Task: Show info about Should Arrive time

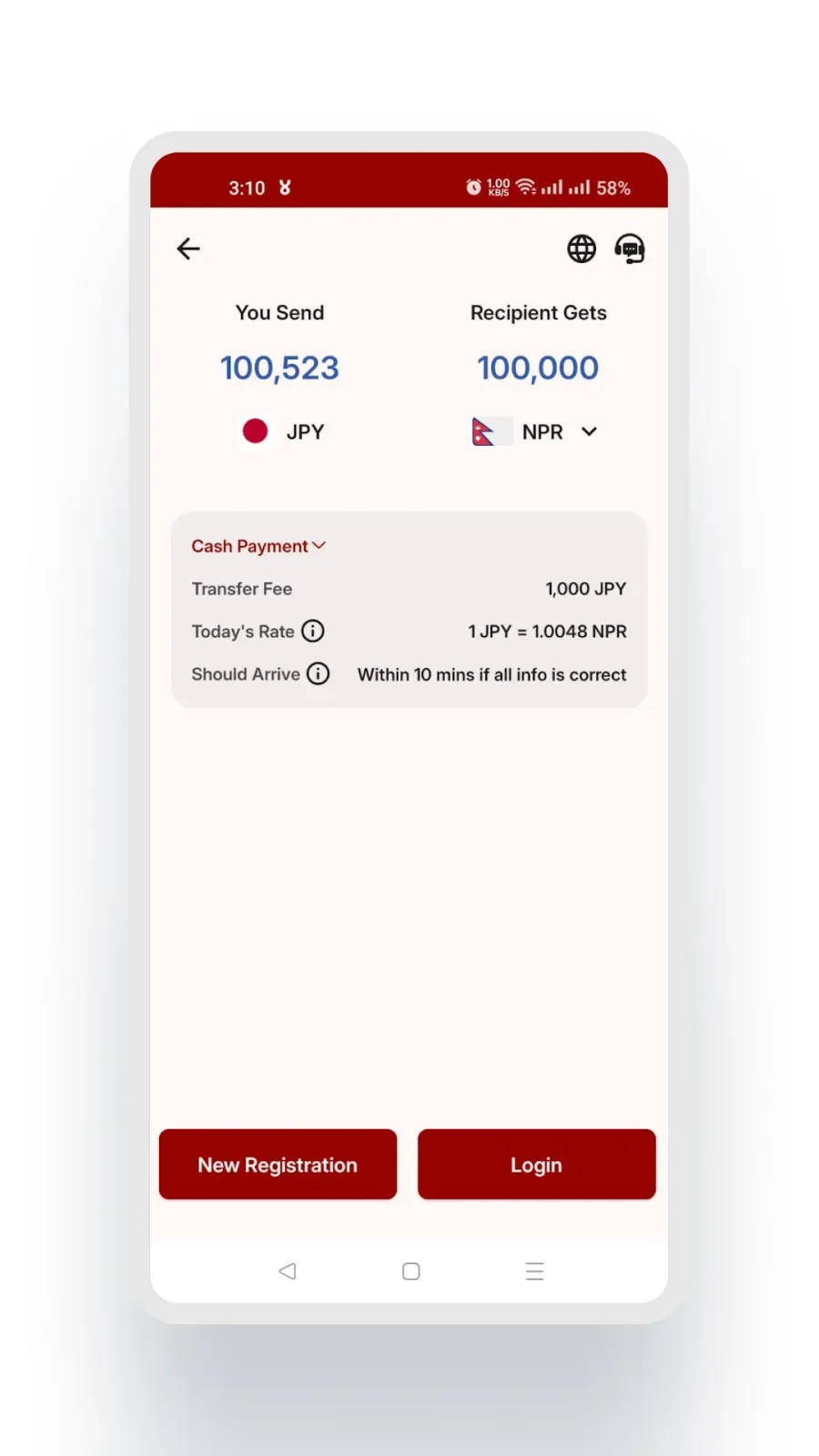Action: (x=318, y=673)
